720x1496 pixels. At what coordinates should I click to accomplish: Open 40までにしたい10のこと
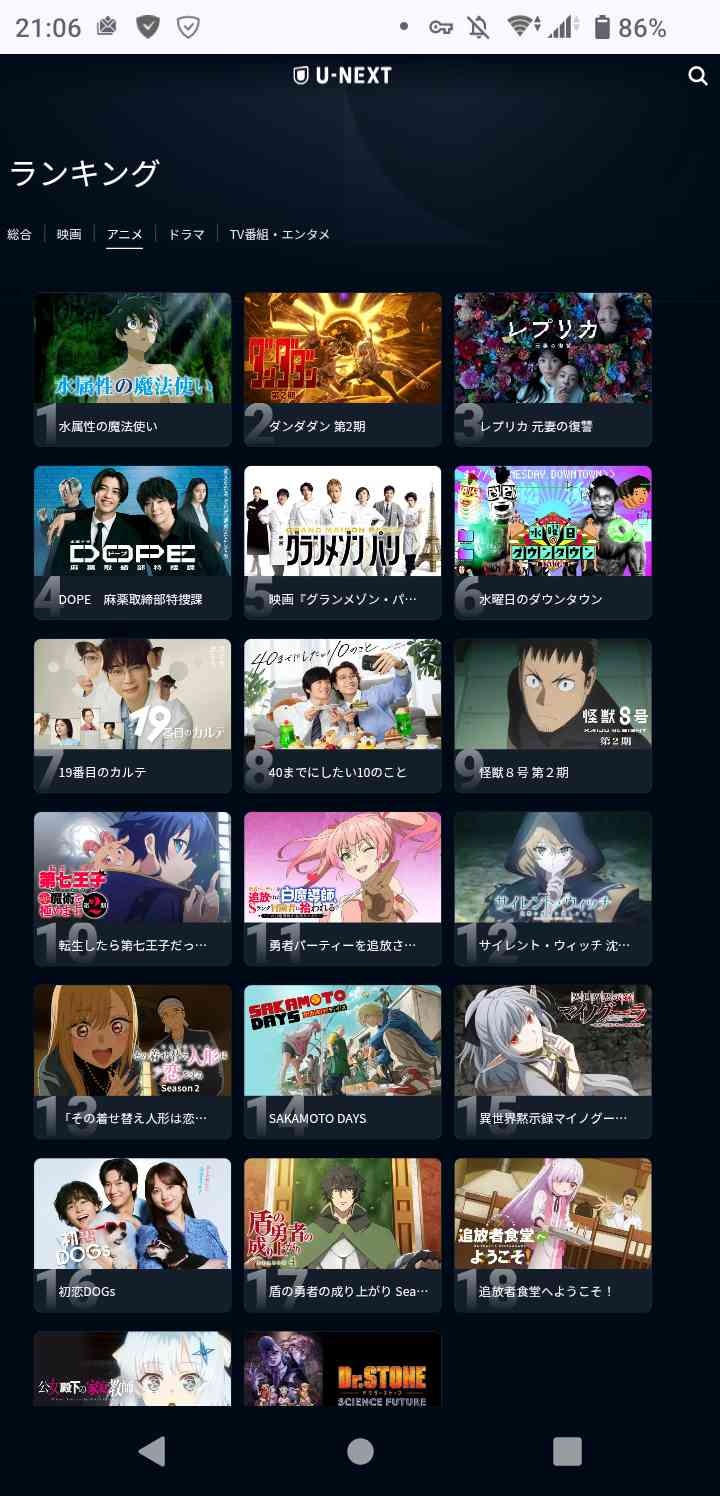(x=343, y=715)
